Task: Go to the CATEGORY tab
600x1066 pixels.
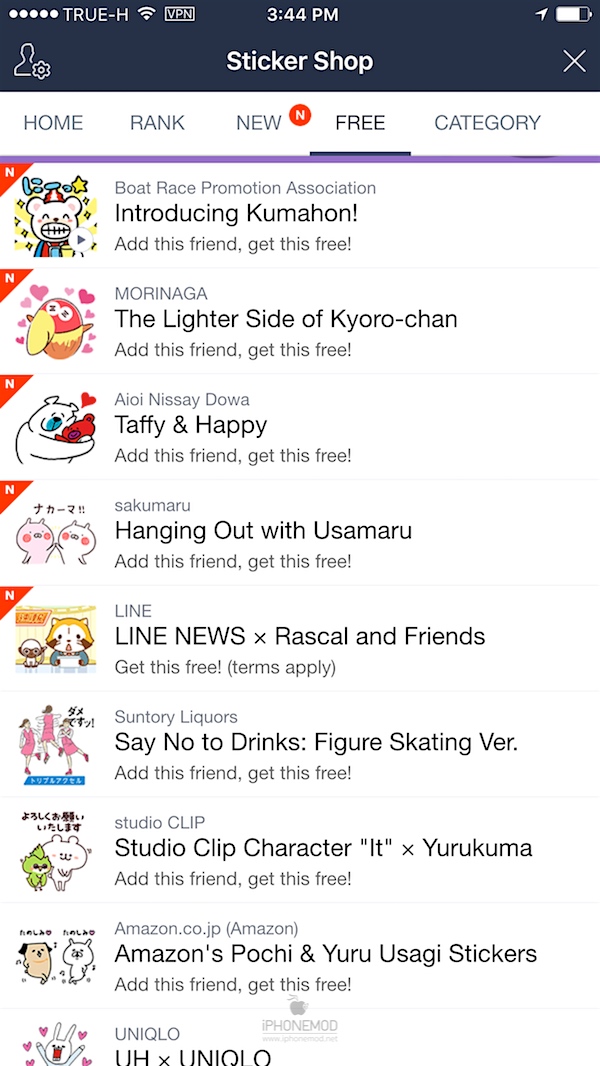Action: (487, 123)
